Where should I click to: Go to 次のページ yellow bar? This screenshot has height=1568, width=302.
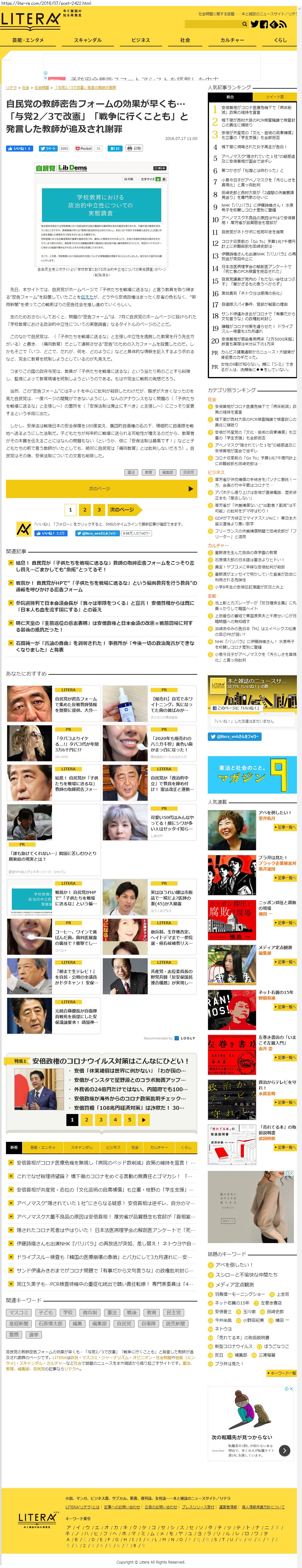(101, 488)
